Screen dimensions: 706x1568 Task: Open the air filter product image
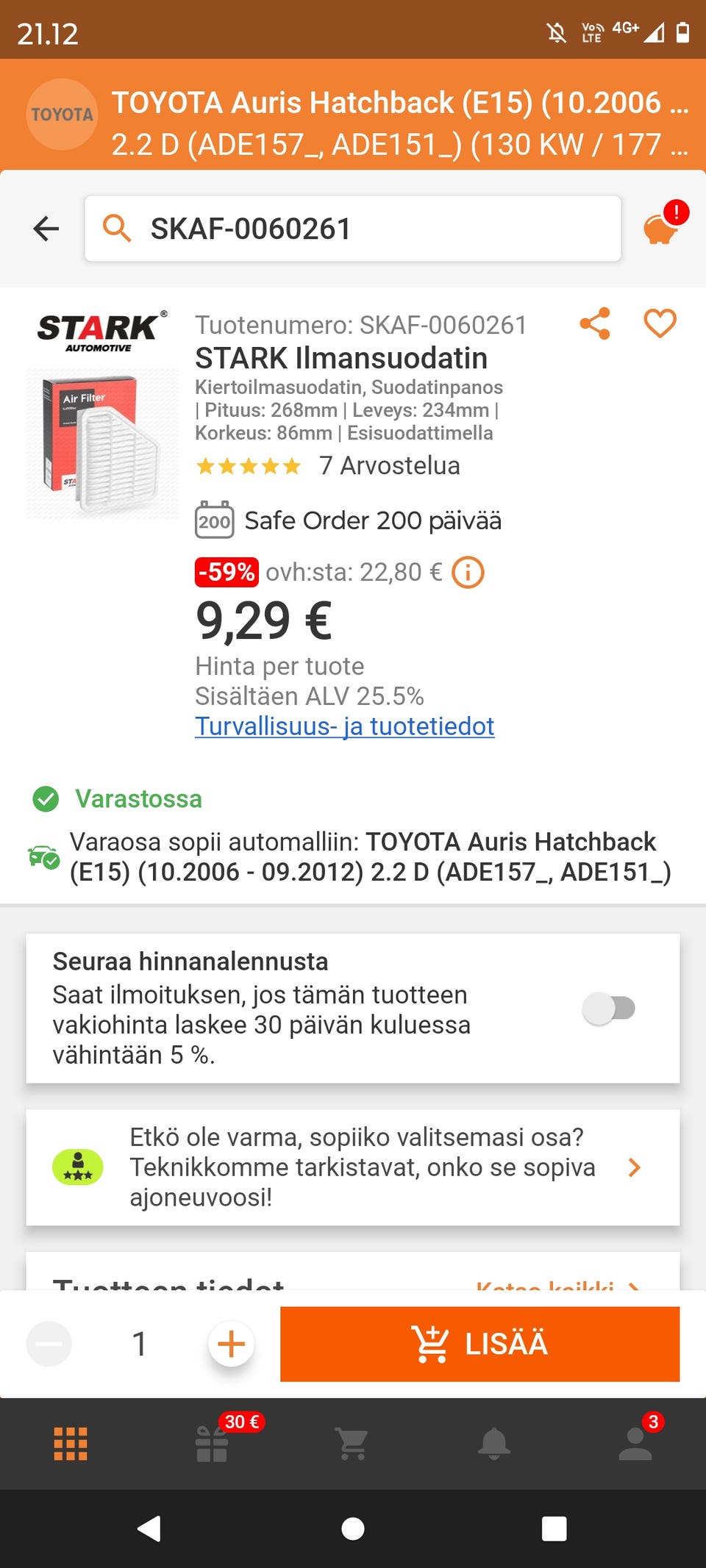click(x=102, y=443)
